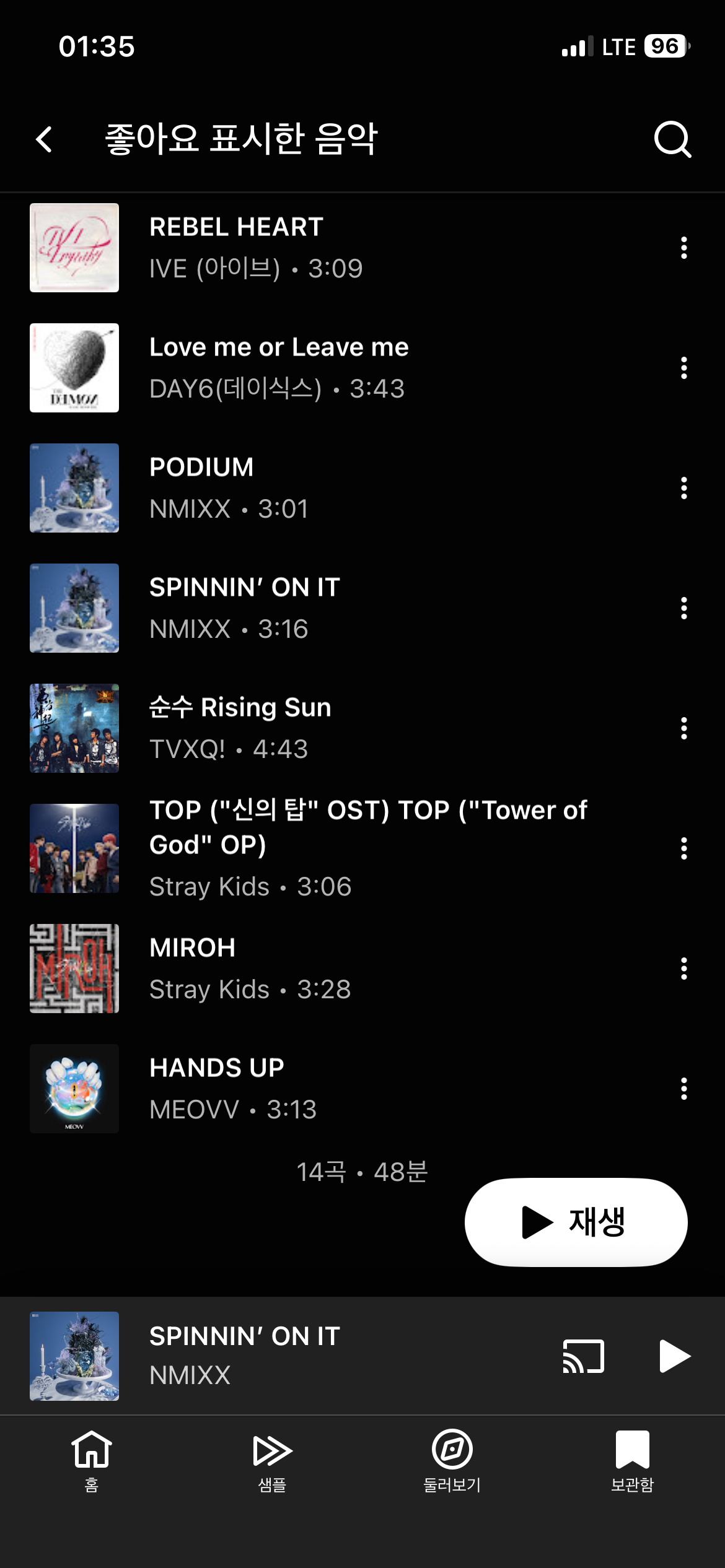Open options for PODIUM
The height and width of the screenshot is (1568, 725).
[683, 488]
